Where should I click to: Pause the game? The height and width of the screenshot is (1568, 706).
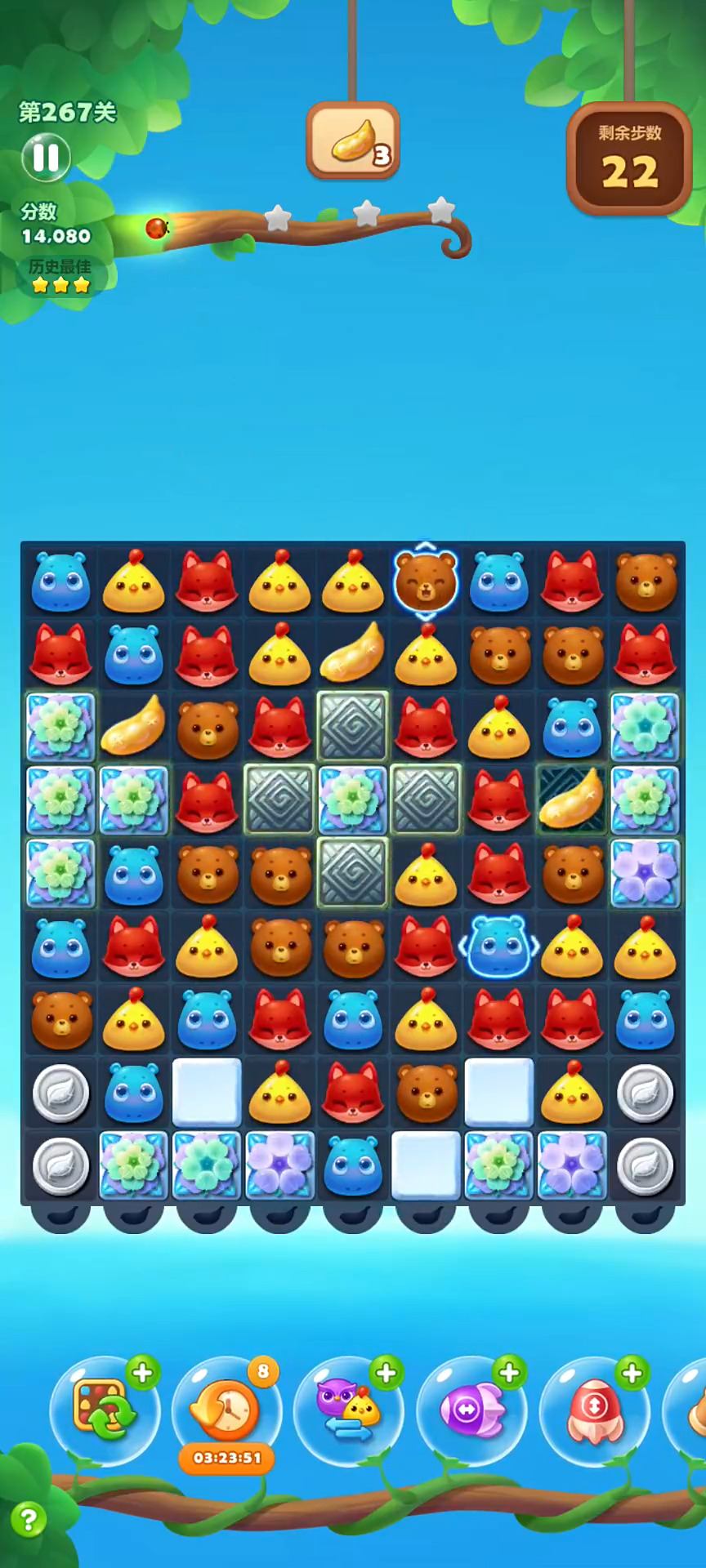click(x=46, y=157)
